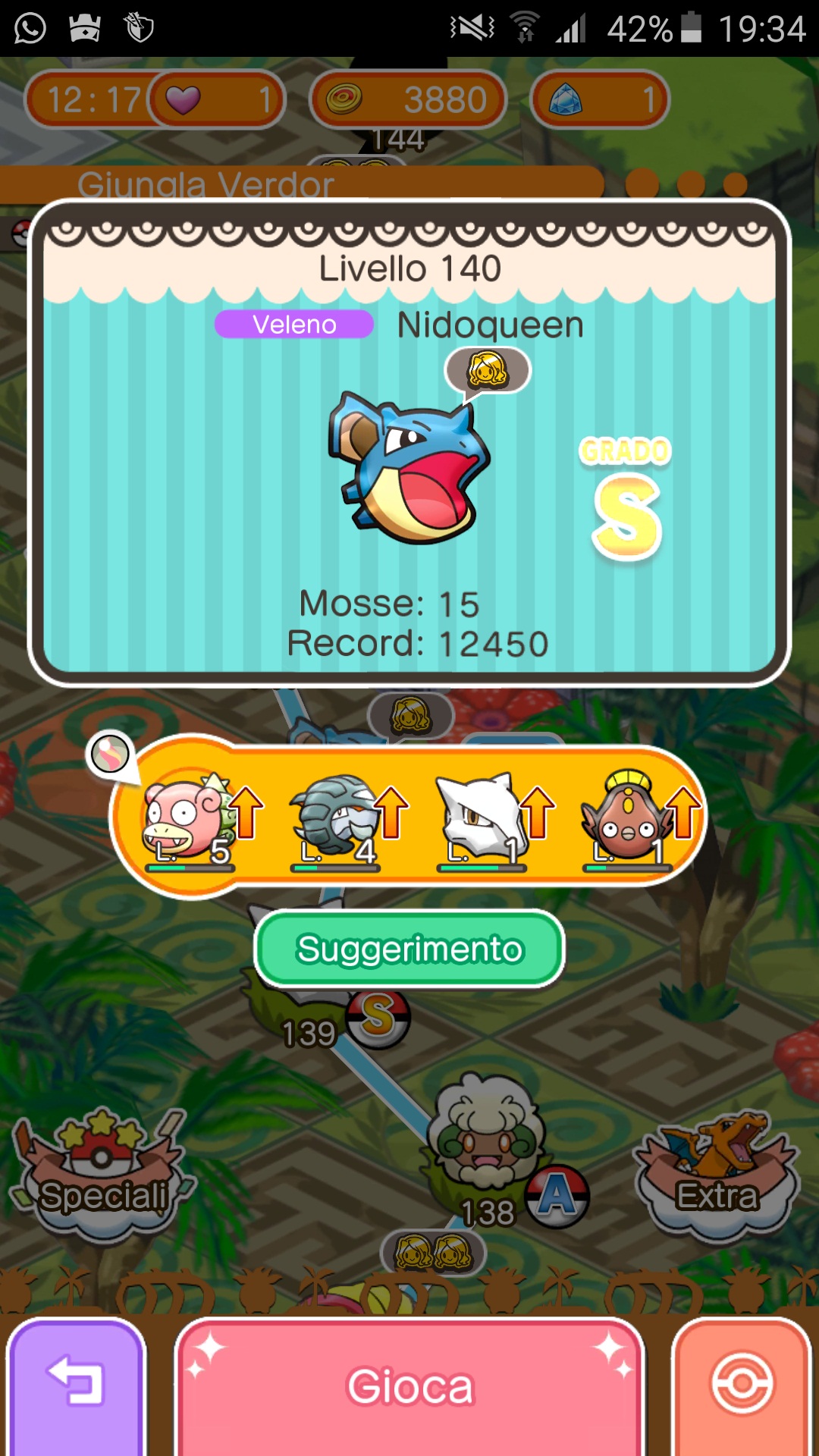The width and height of the screenshot is (819, 1456).
Task: Open the jewels counter
Action: click(599, 99)
